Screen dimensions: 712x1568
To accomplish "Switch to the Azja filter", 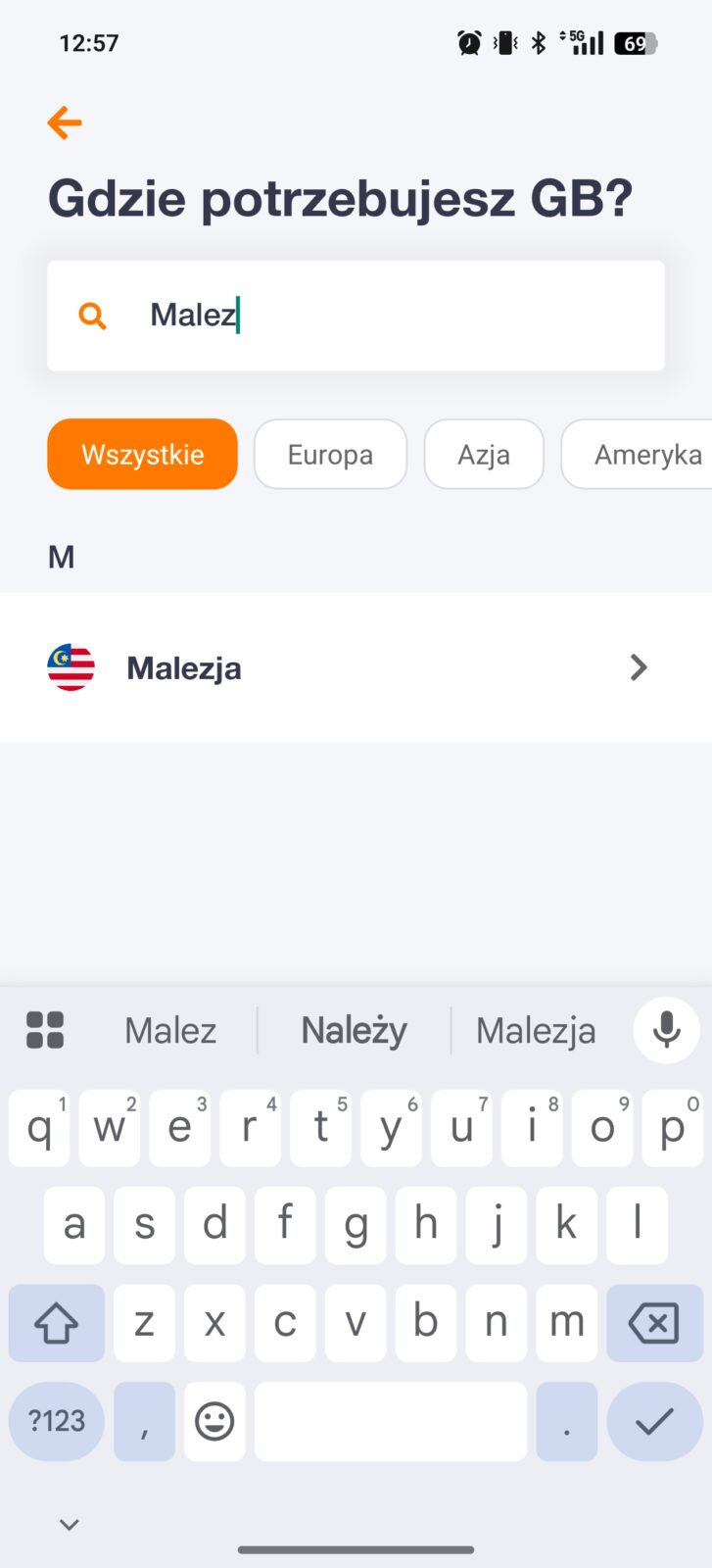I will point(484,455).
